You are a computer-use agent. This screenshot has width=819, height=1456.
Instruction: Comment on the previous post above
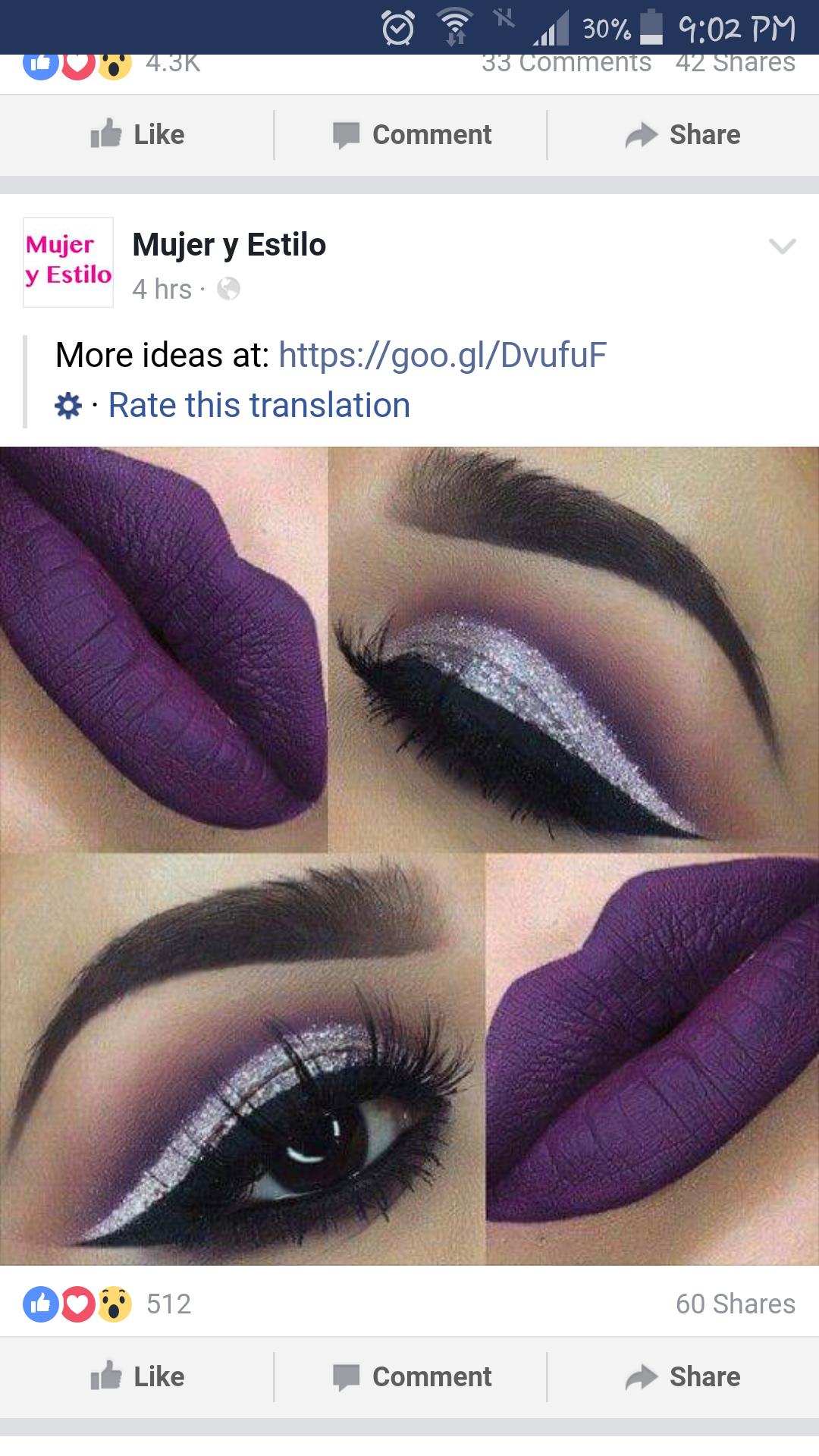410,134
